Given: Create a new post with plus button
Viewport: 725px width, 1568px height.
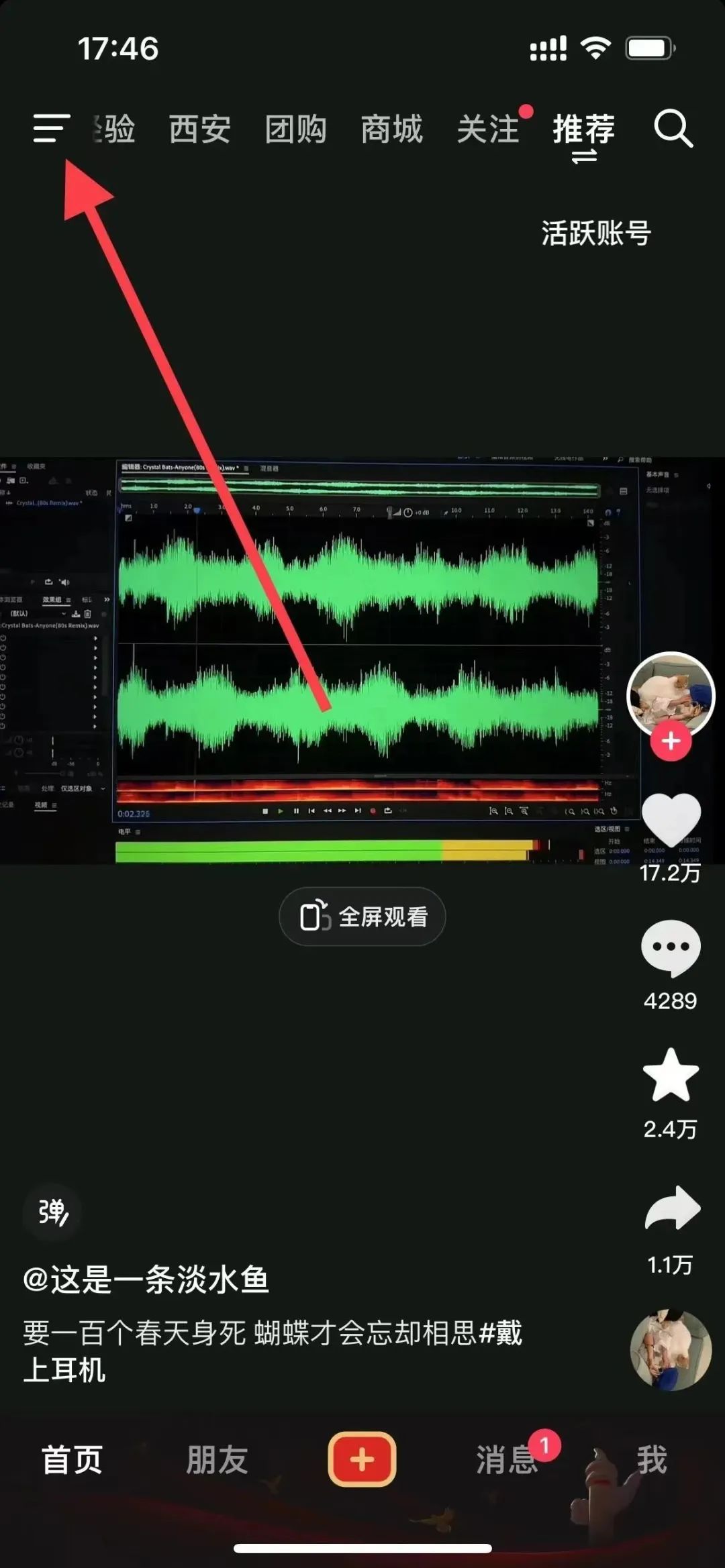Looking at the screenshot, I should pyautogui.click(x=362, y=1459).
